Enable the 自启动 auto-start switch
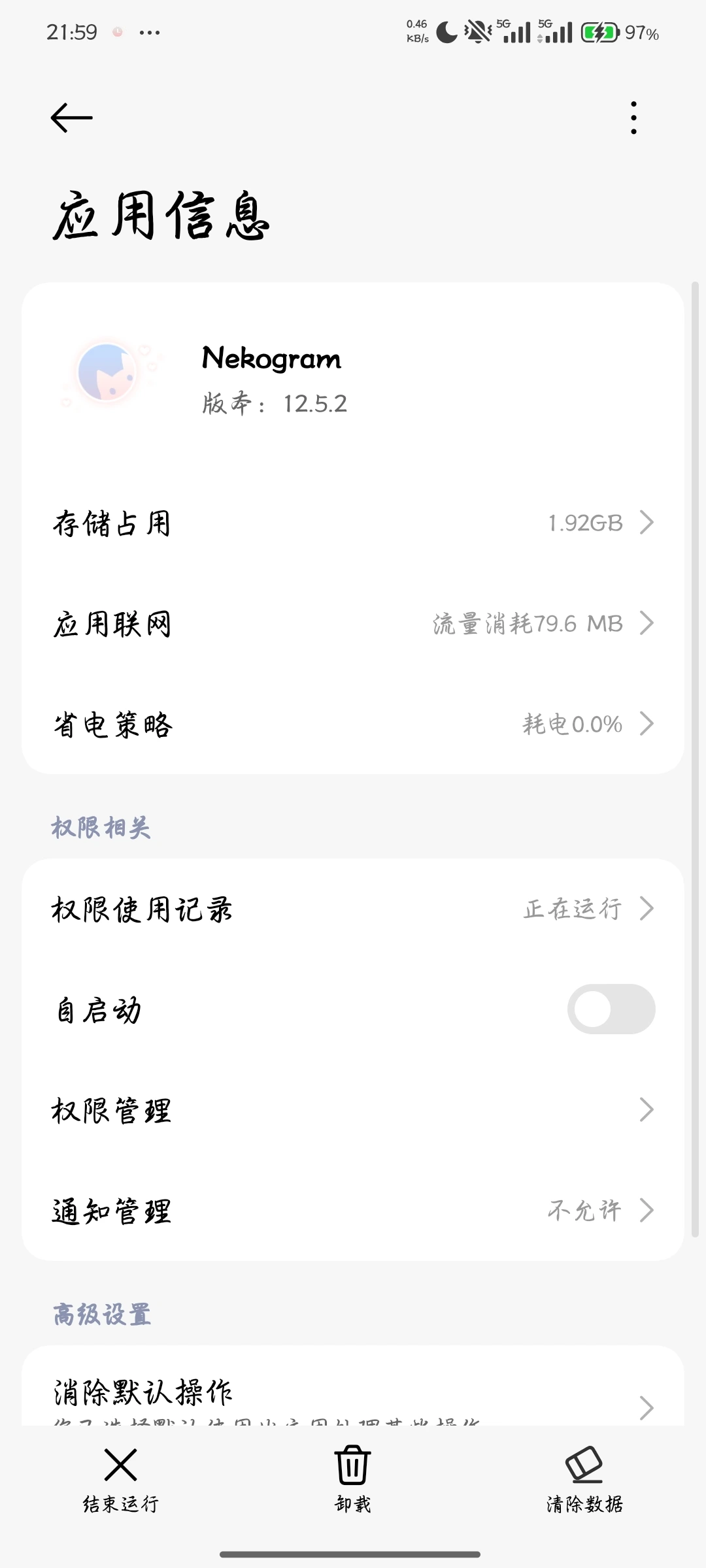 tap(611, 1009)
